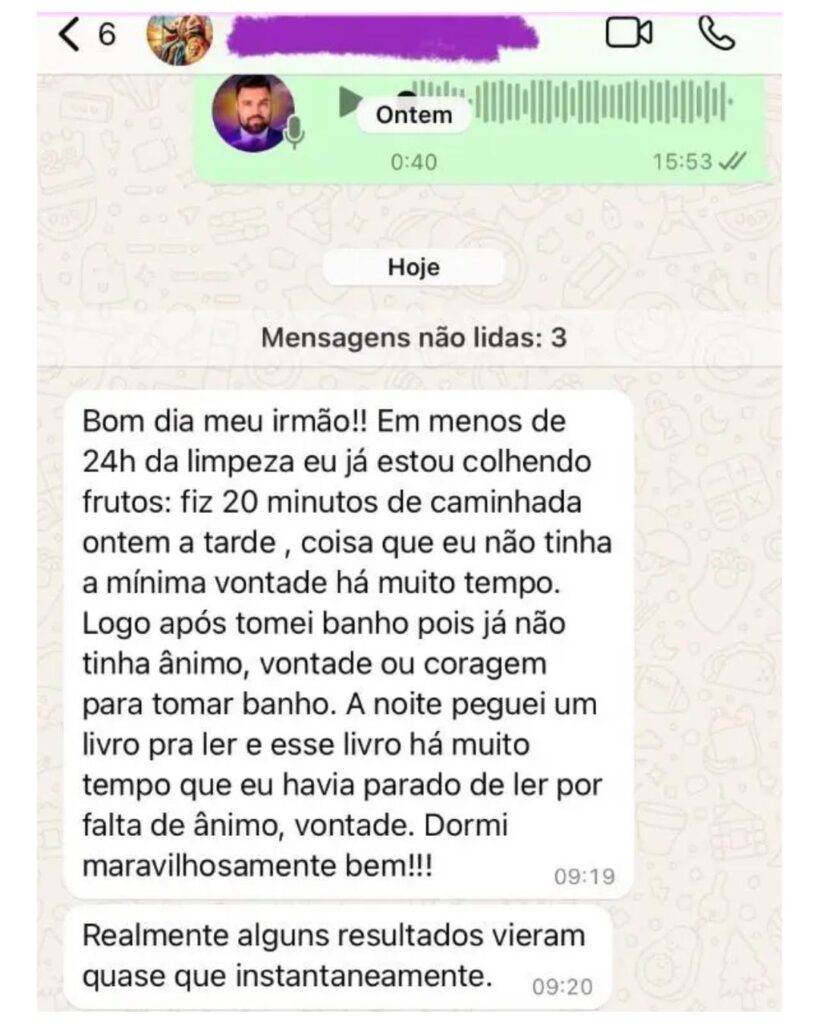Start a video call

coord(628,33)
